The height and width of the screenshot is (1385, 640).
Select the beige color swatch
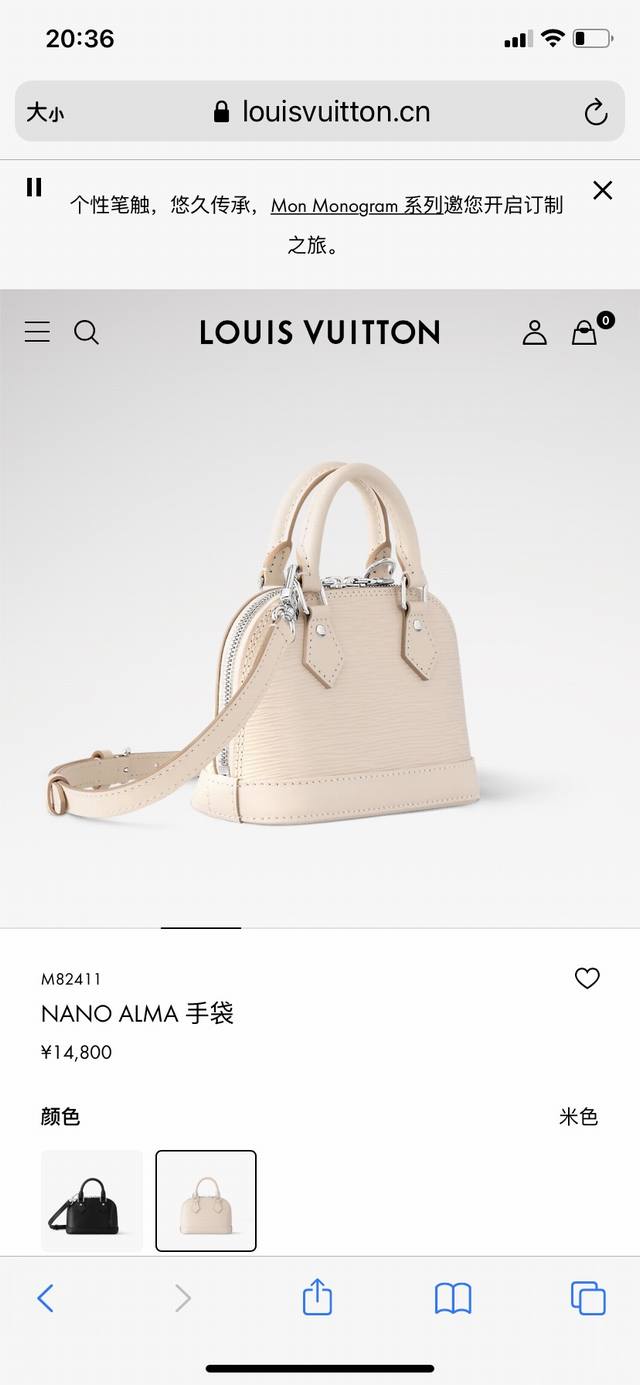pyautogui.click(x=206, y=1201)
